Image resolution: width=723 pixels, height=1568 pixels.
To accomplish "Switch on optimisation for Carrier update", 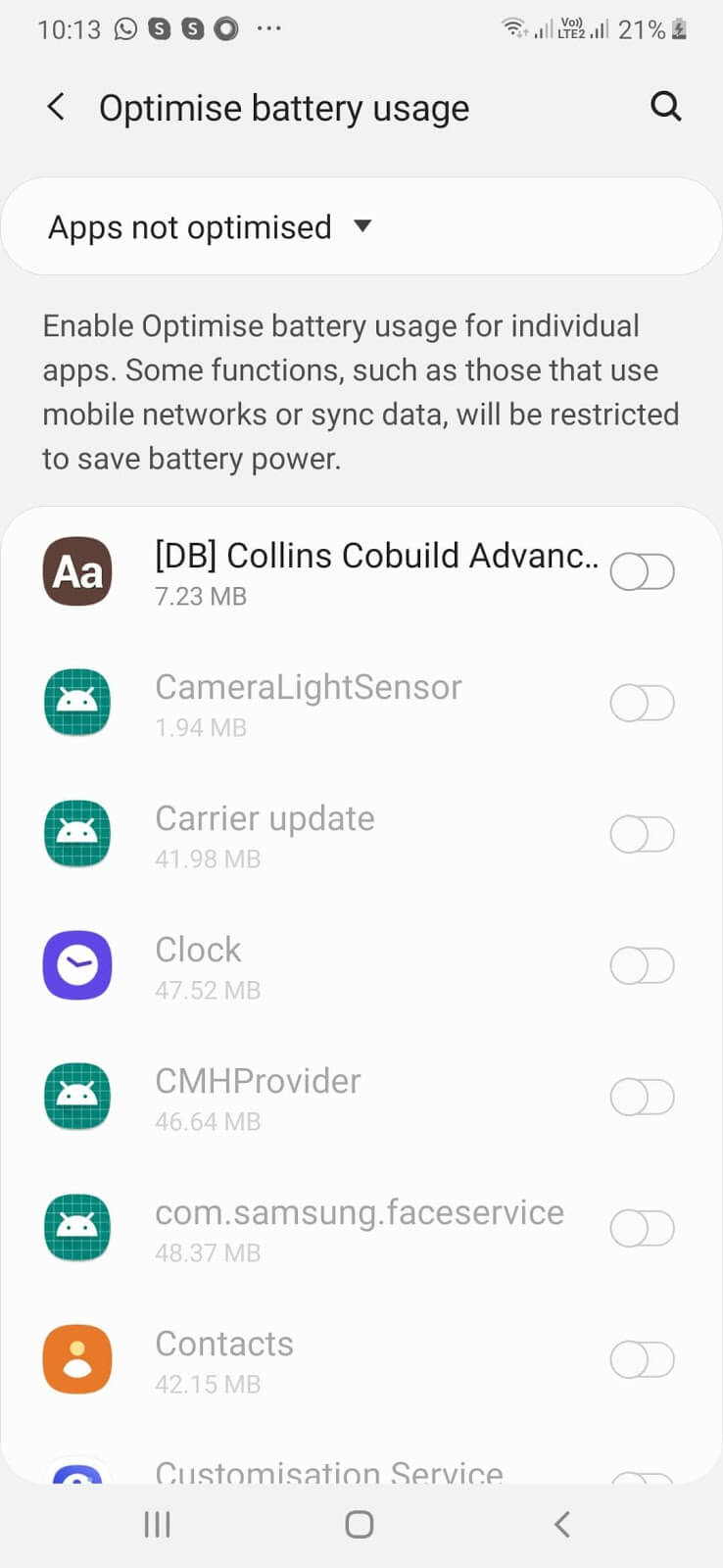I will pos(642,834).
